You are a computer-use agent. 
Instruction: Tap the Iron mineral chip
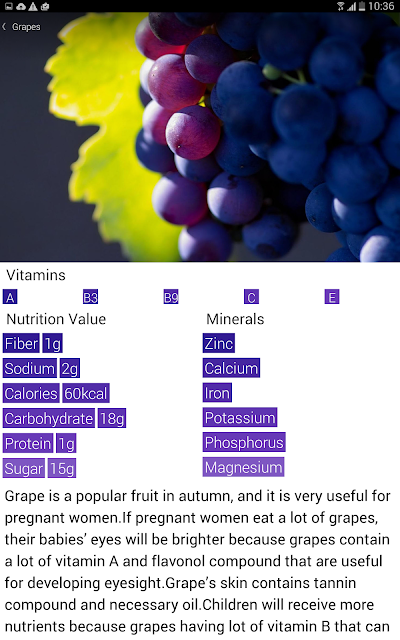tap(217, 393)
